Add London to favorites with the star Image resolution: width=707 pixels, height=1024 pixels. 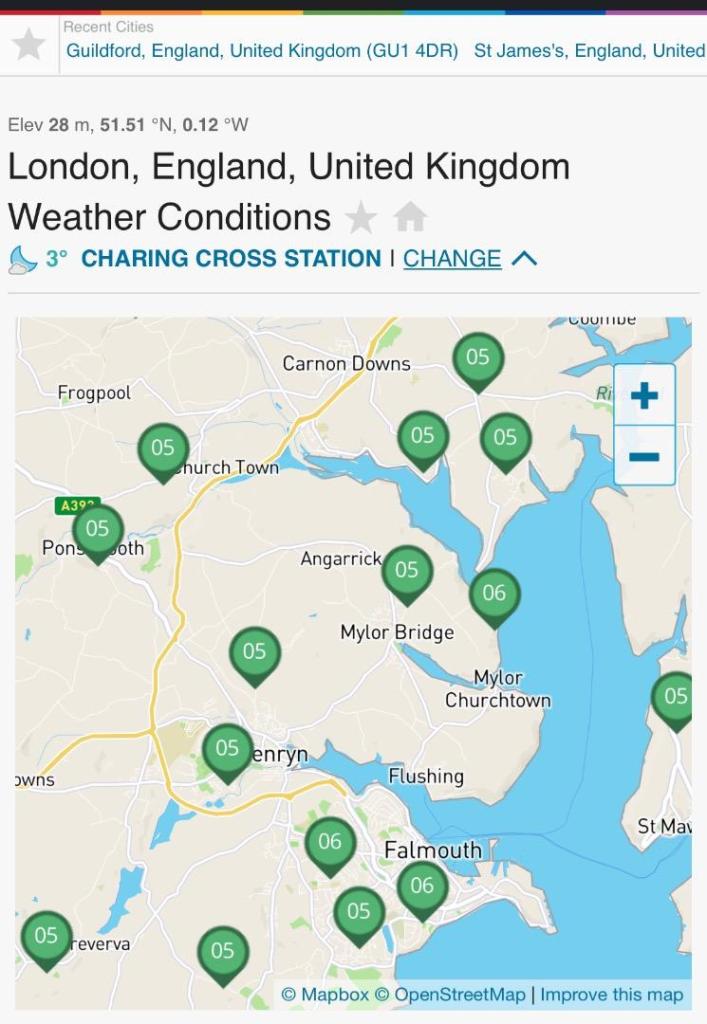(360, 217)
